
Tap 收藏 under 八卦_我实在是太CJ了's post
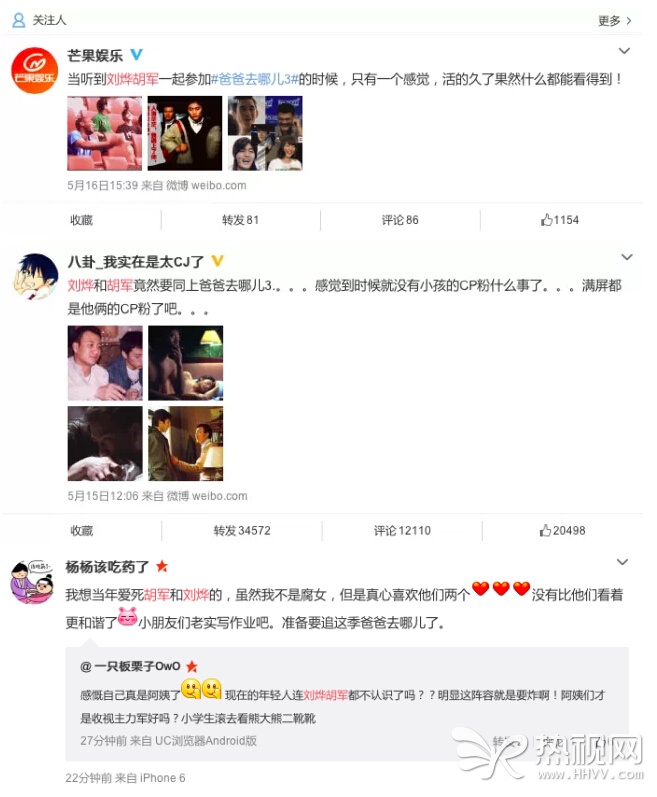pos(81,530)
